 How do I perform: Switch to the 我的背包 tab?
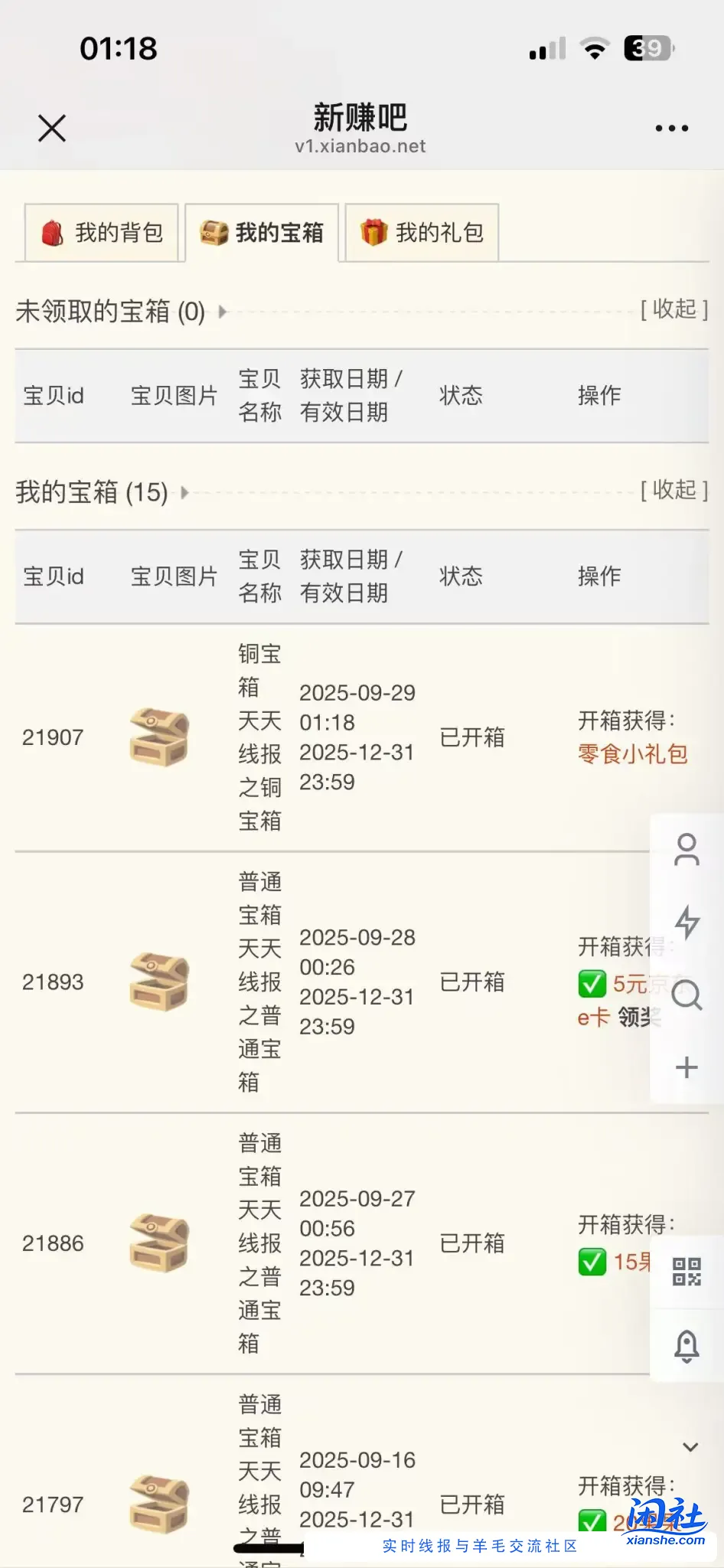click(x=100, y=233)
